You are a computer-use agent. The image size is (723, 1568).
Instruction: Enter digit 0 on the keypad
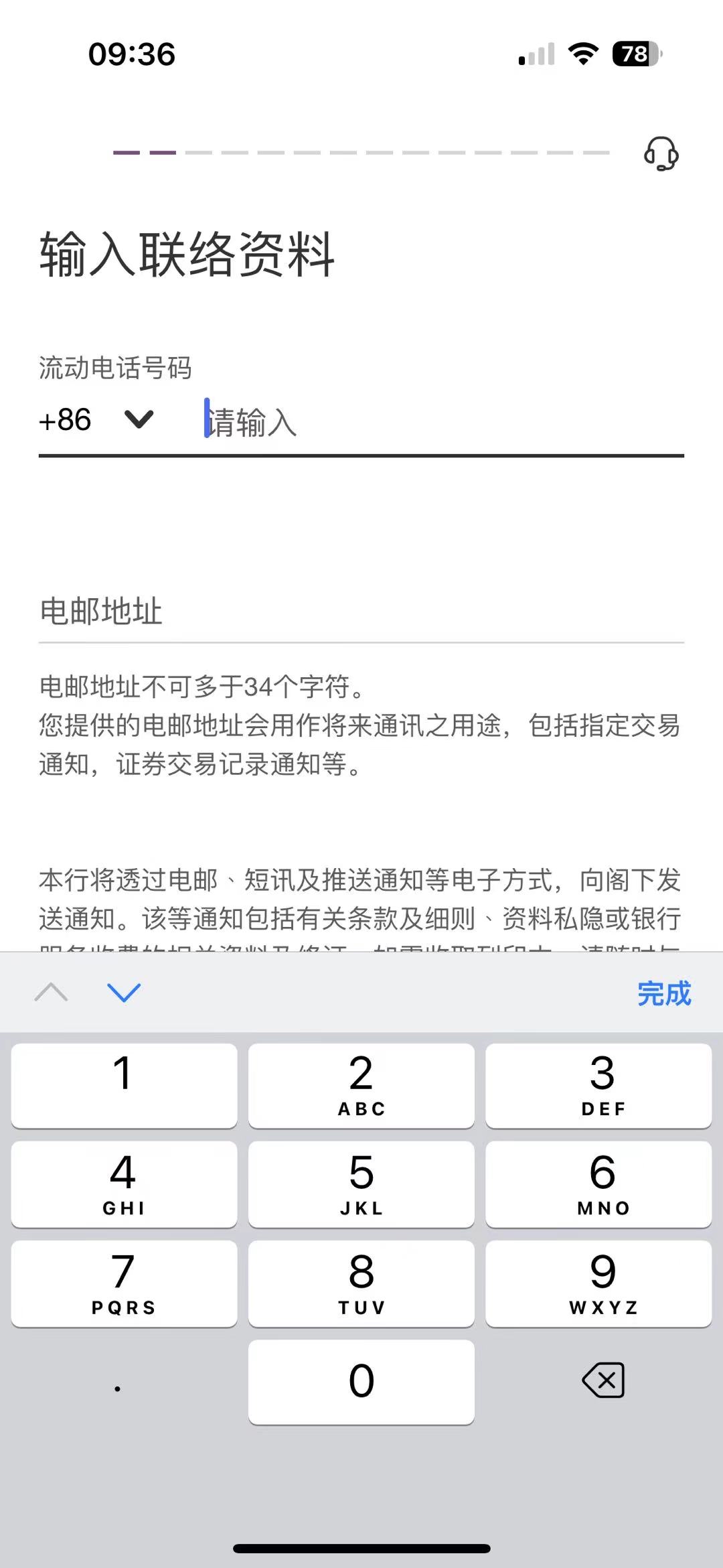tap(361, 1382)
